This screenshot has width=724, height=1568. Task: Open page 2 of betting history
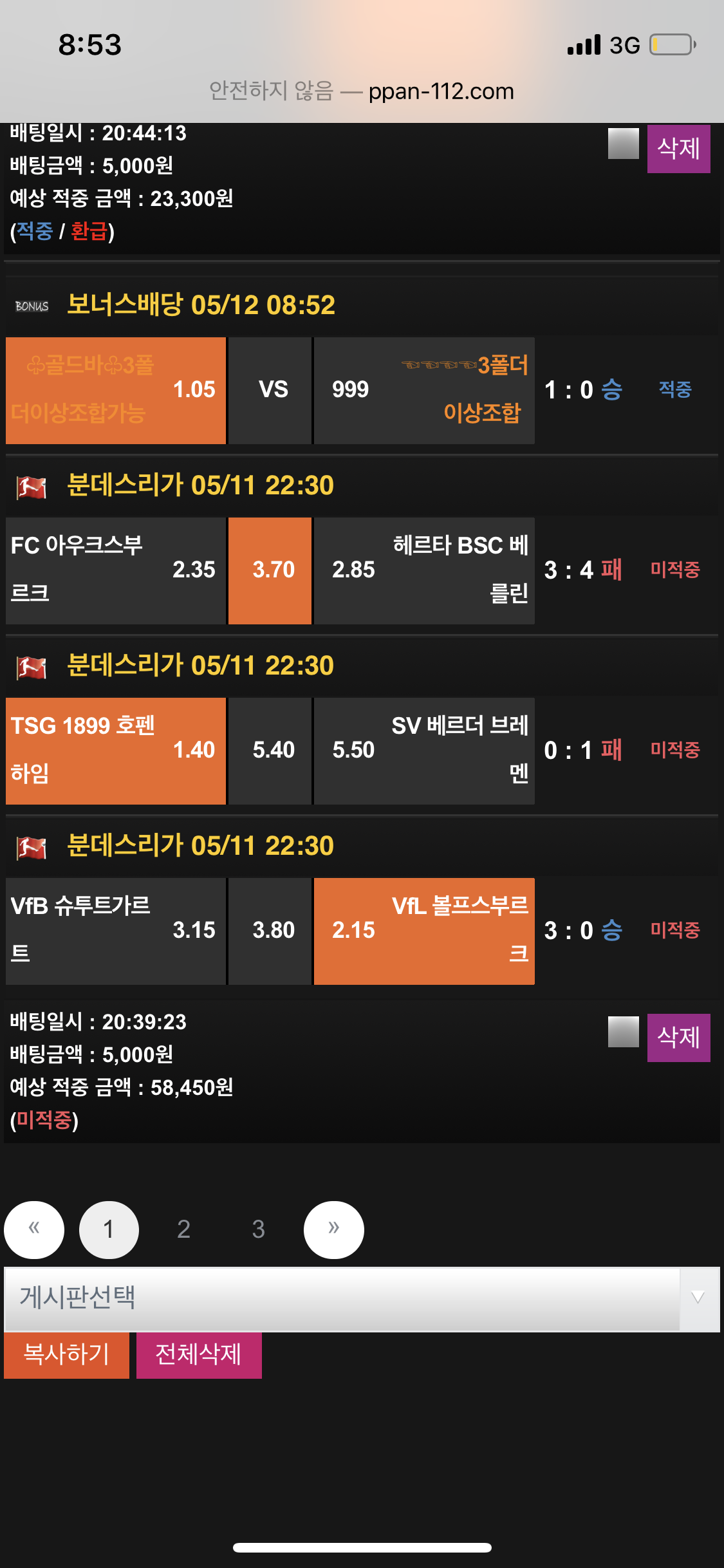(183, 1229)
